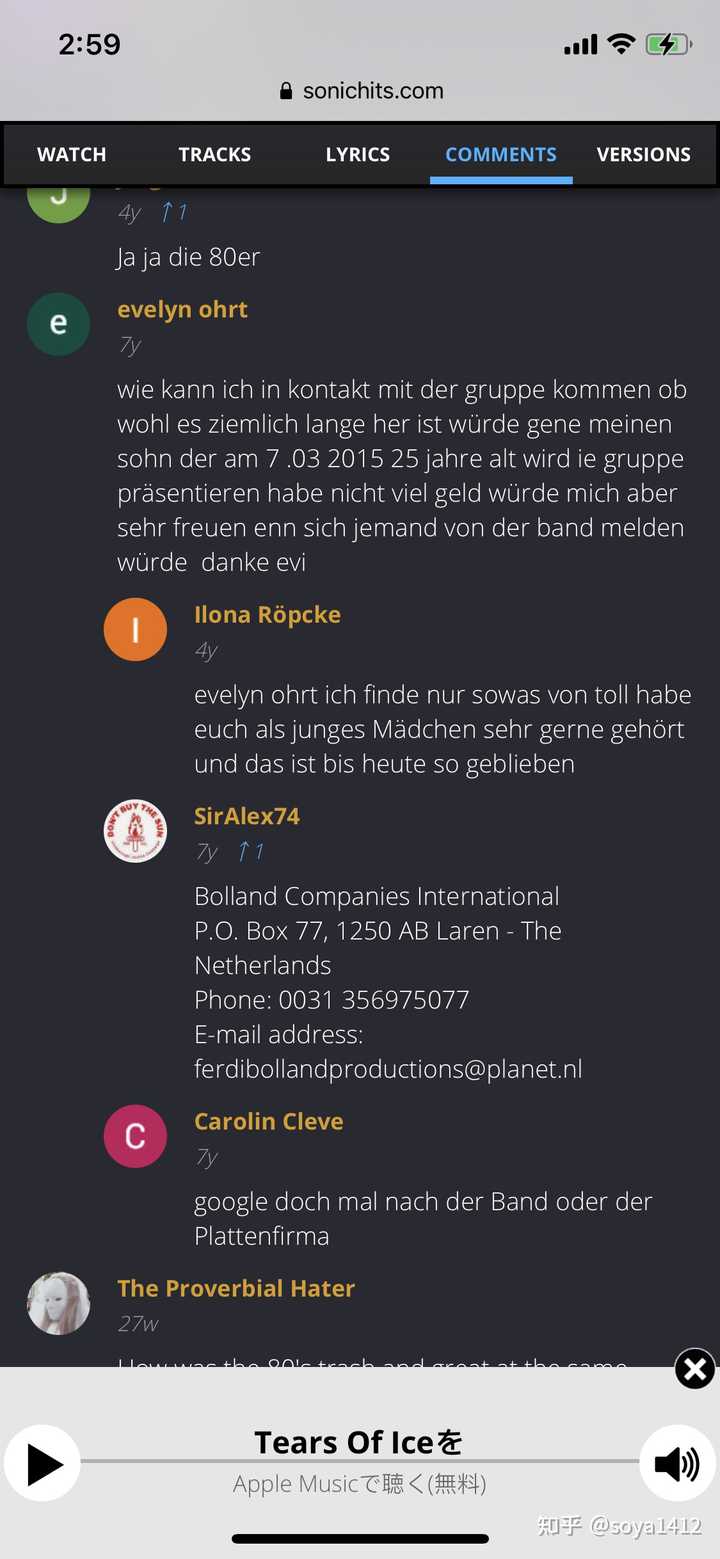This screenshot has height=1559, width=720.
Task: Toggle the speaker sound icon
Action: click(677, 1464)
